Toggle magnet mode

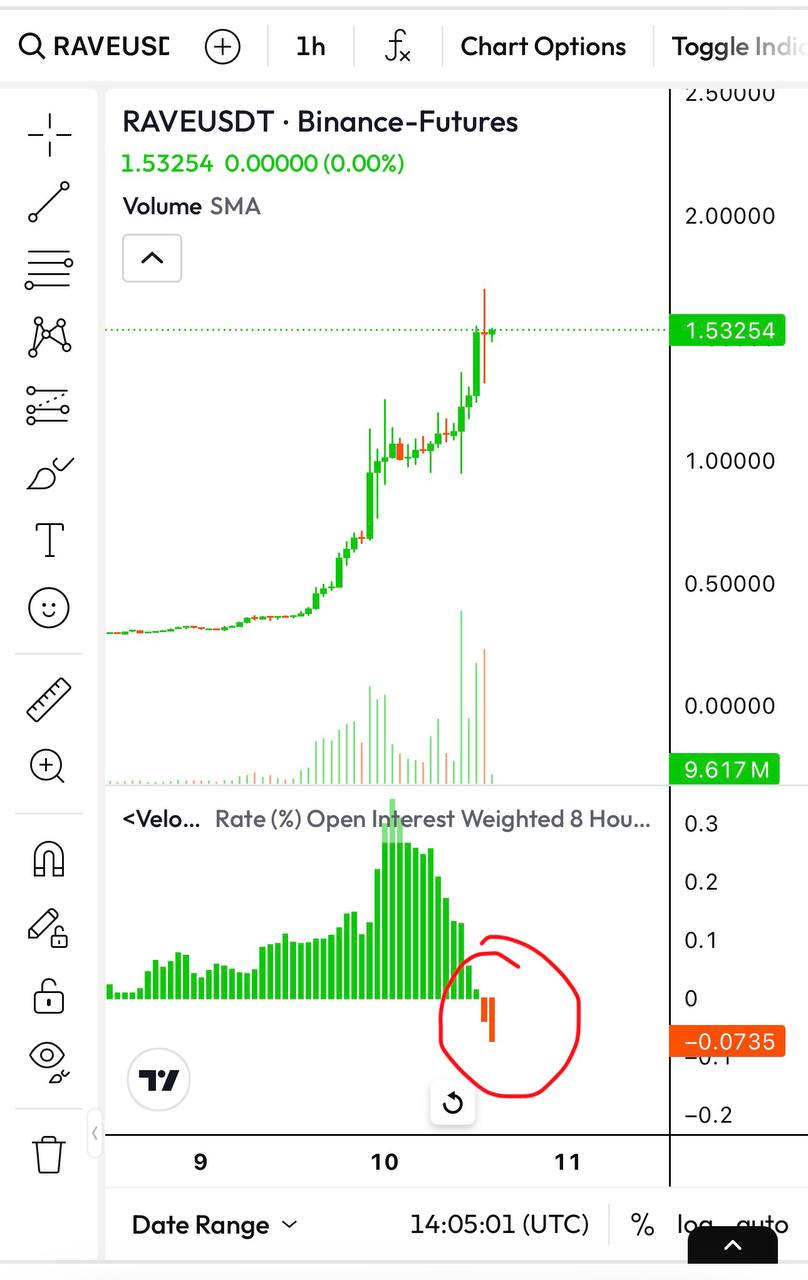coord(49,859)
